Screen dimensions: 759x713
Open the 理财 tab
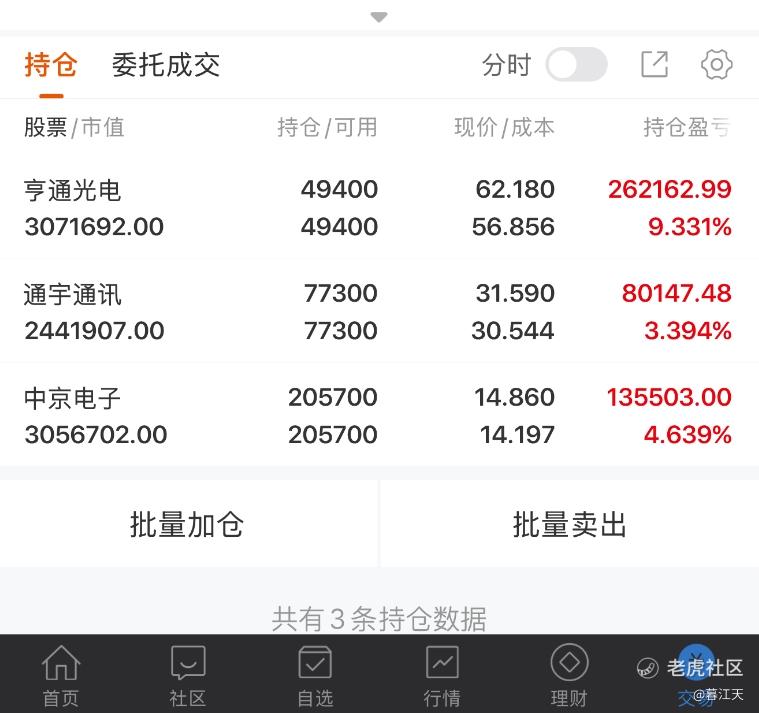[569, 676]
